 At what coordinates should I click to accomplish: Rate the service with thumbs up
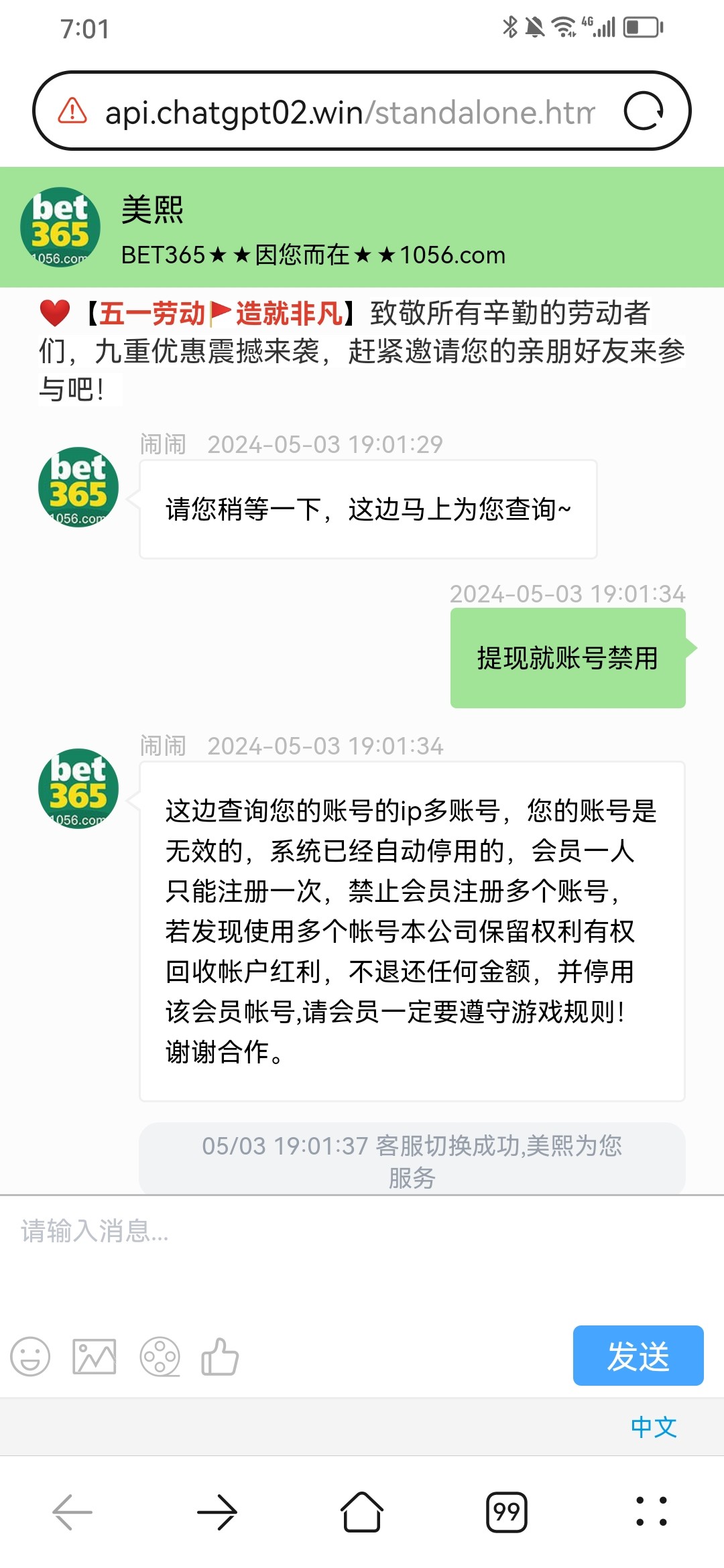220,1357
